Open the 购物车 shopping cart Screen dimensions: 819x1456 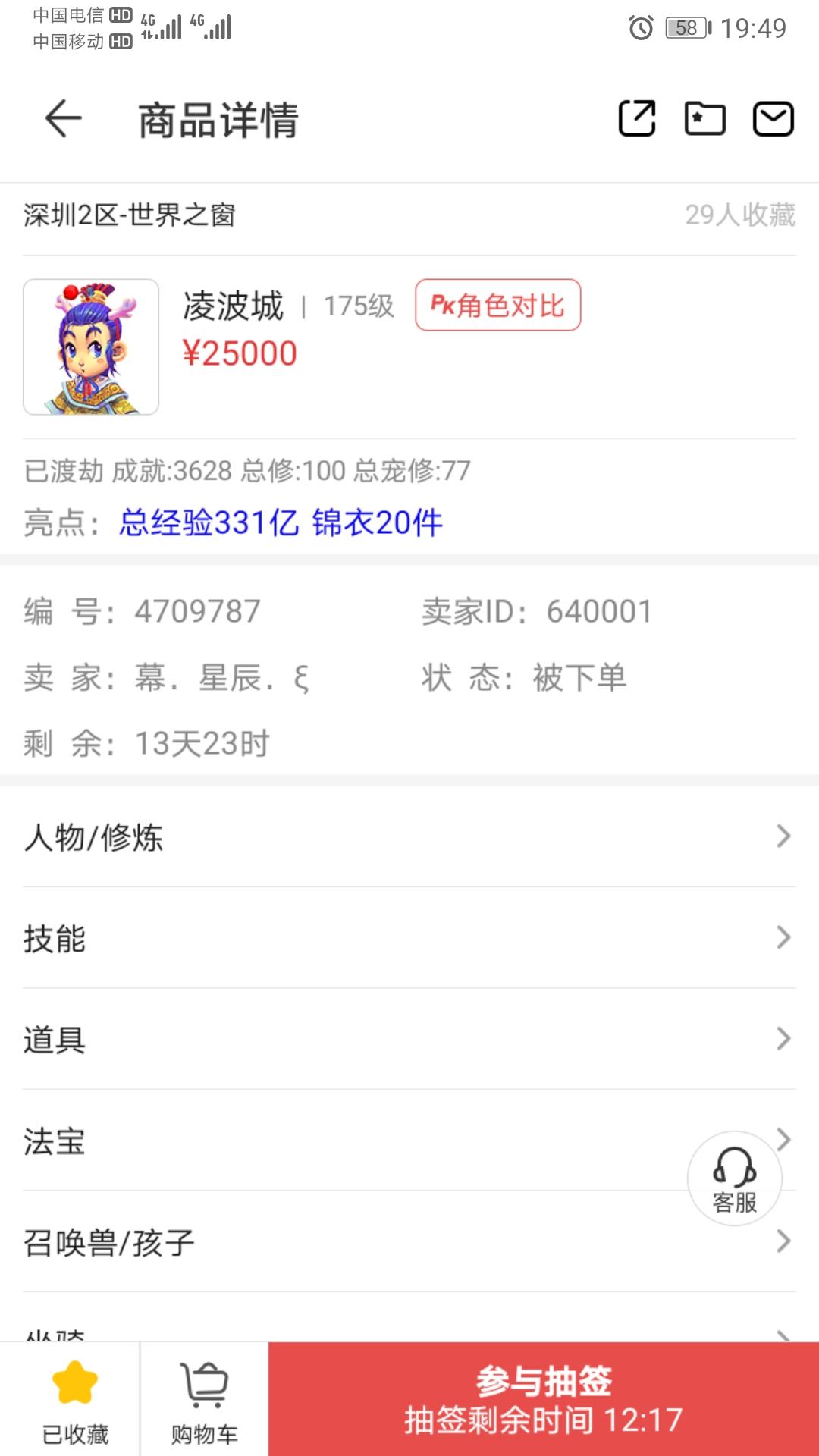coord(204,1400)
